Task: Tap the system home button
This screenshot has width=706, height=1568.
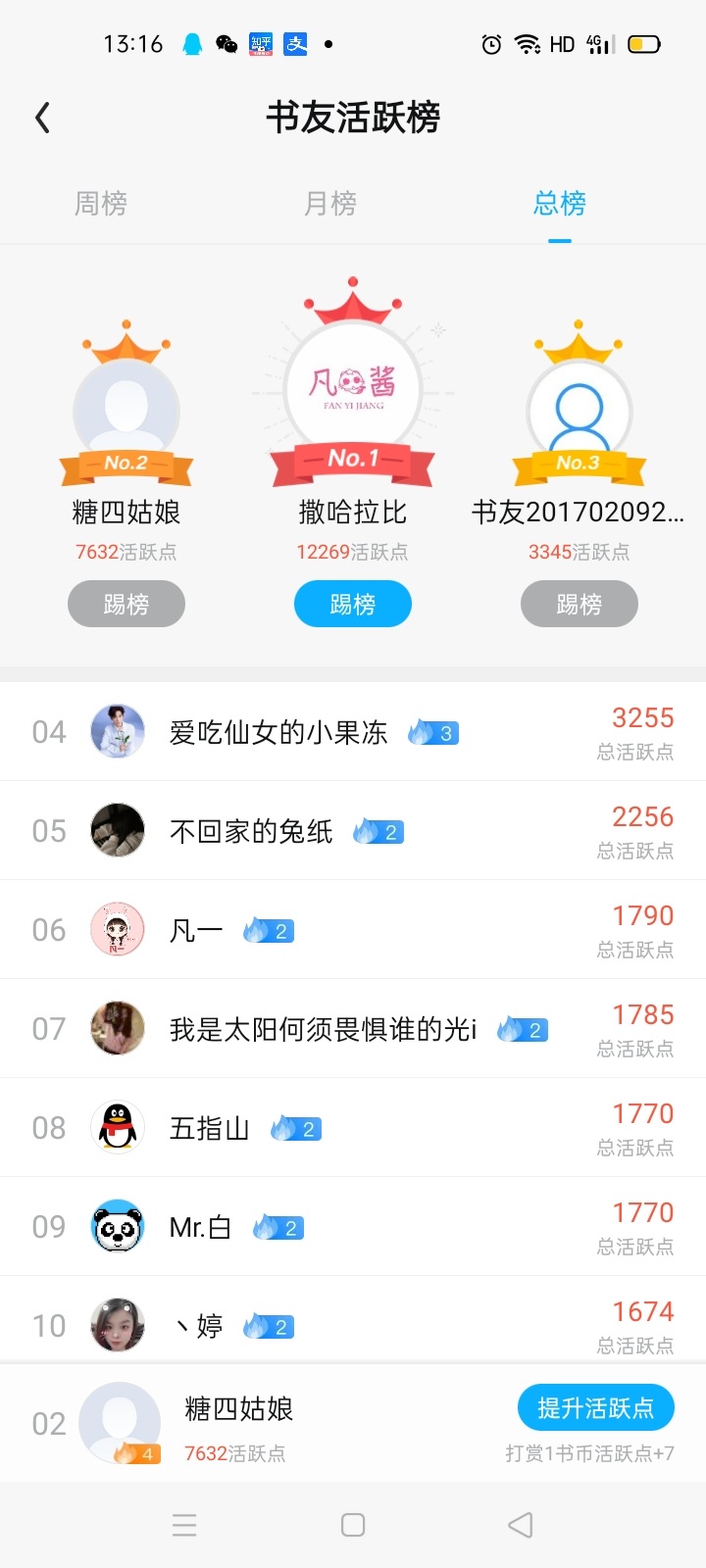Action: 353,1525
